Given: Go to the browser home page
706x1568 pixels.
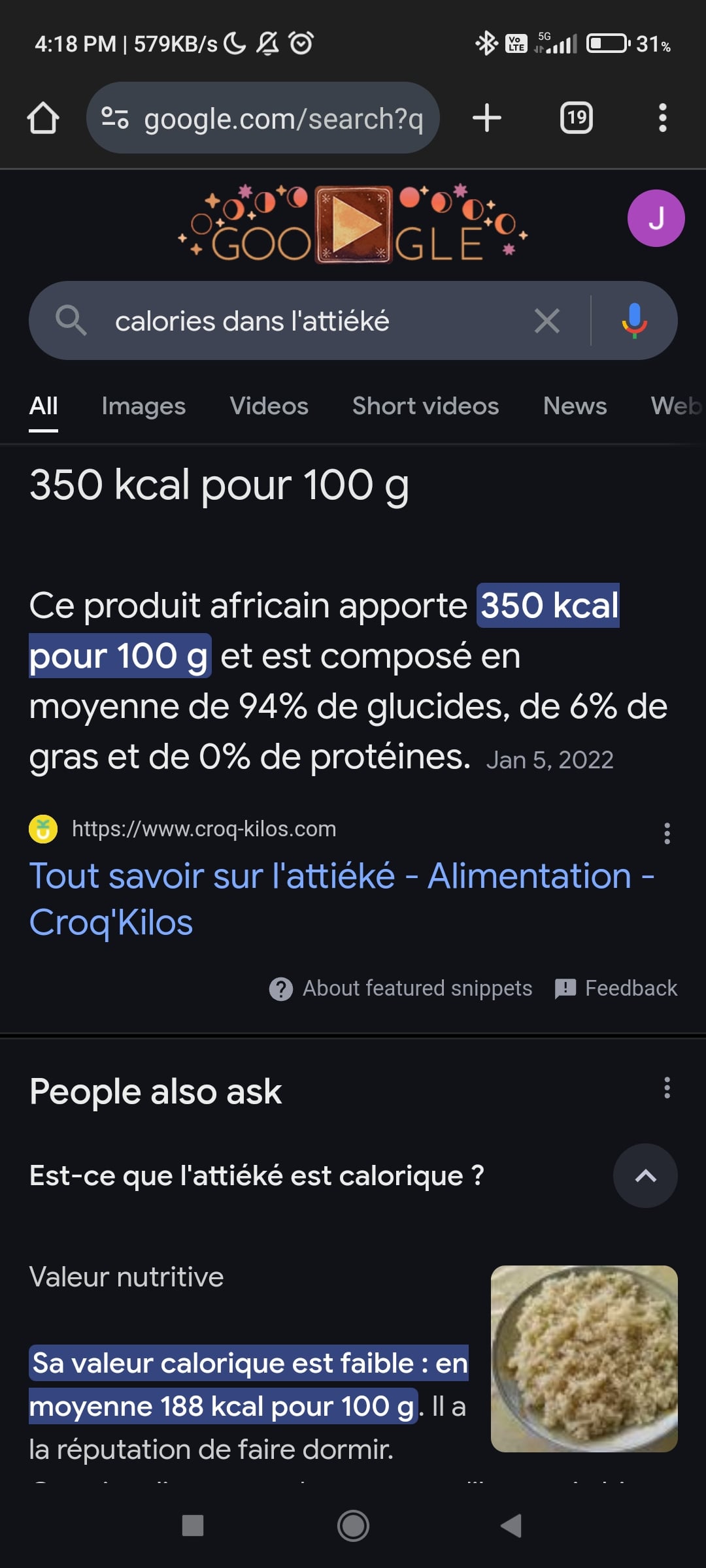Looking at the screenshot, I should [43, 118].
